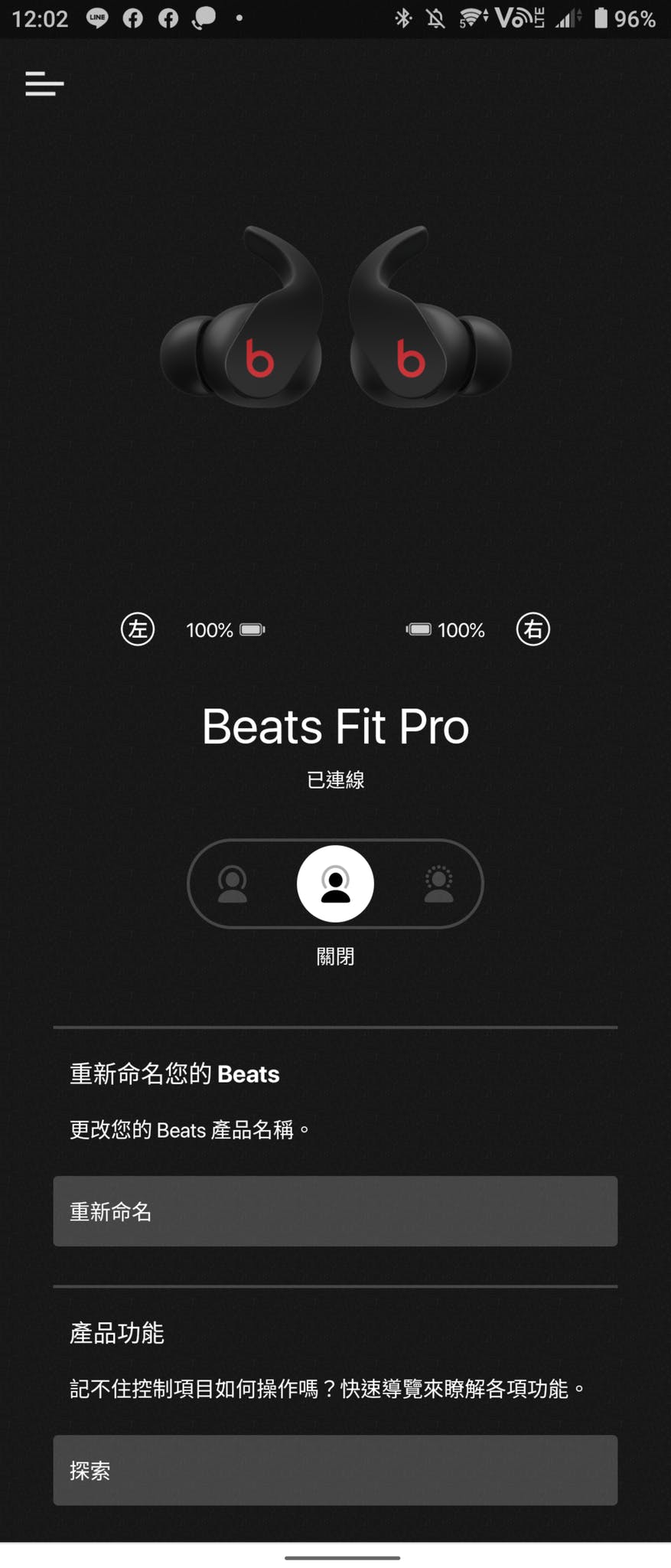This screenshot has width=671, height=1568.
Task: Select the 關閉 off listening mode
Action: click(335, 884)
